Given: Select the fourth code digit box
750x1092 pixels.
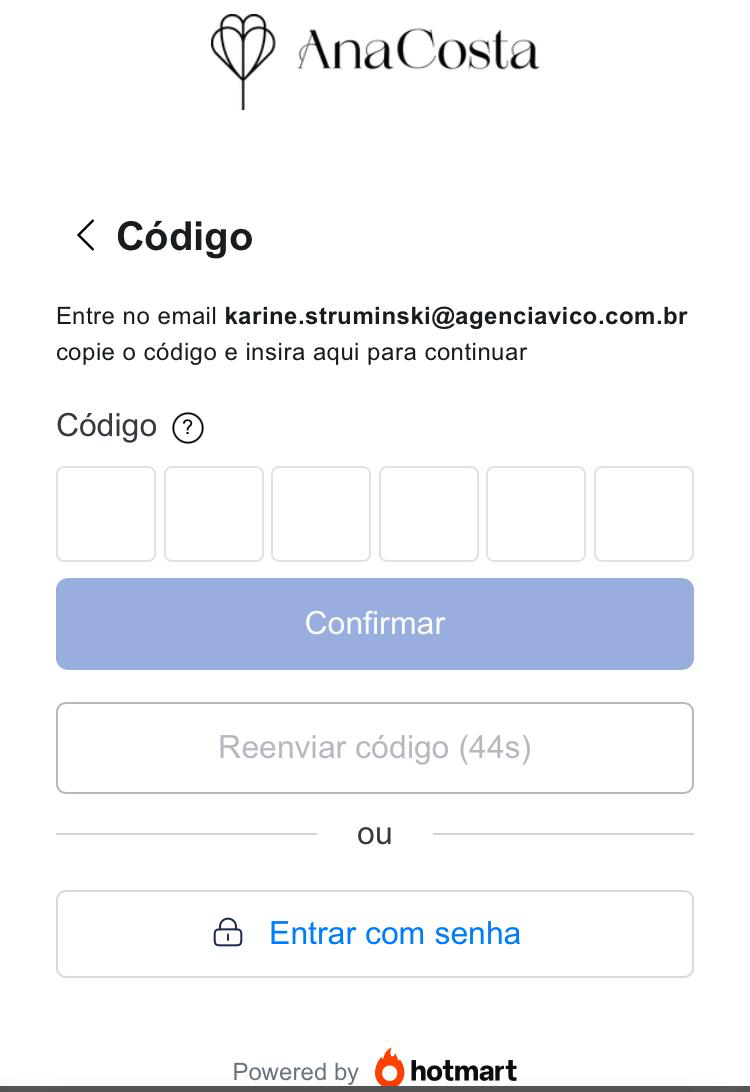Looking at the screenshot, I should click(x=429, y=514).
